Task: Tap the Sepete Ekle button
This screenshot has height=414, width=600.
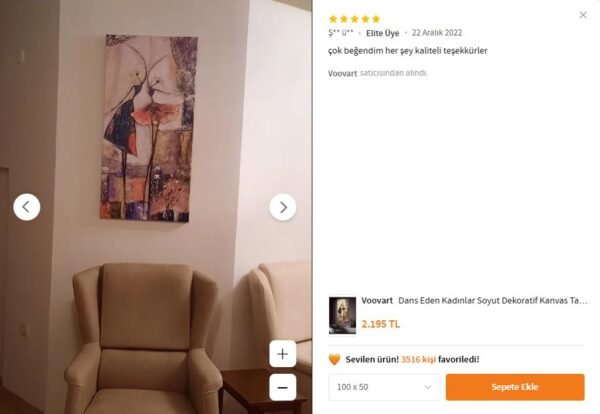Action: (515, 387)
